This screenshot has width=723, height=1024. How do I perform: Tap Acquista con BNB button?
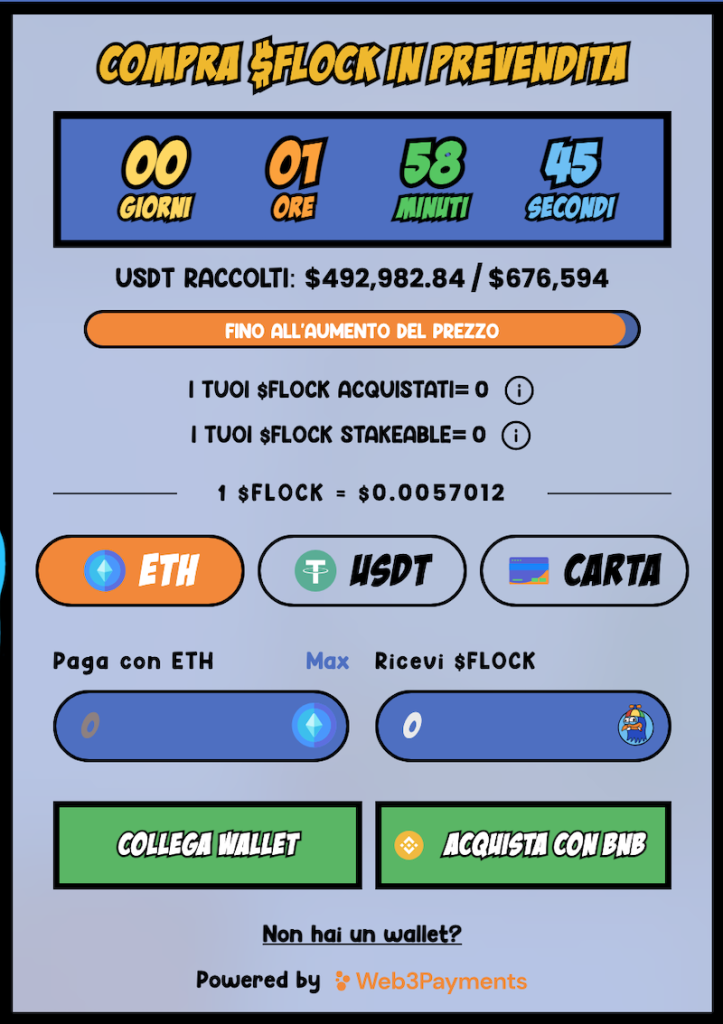[522, 844]
